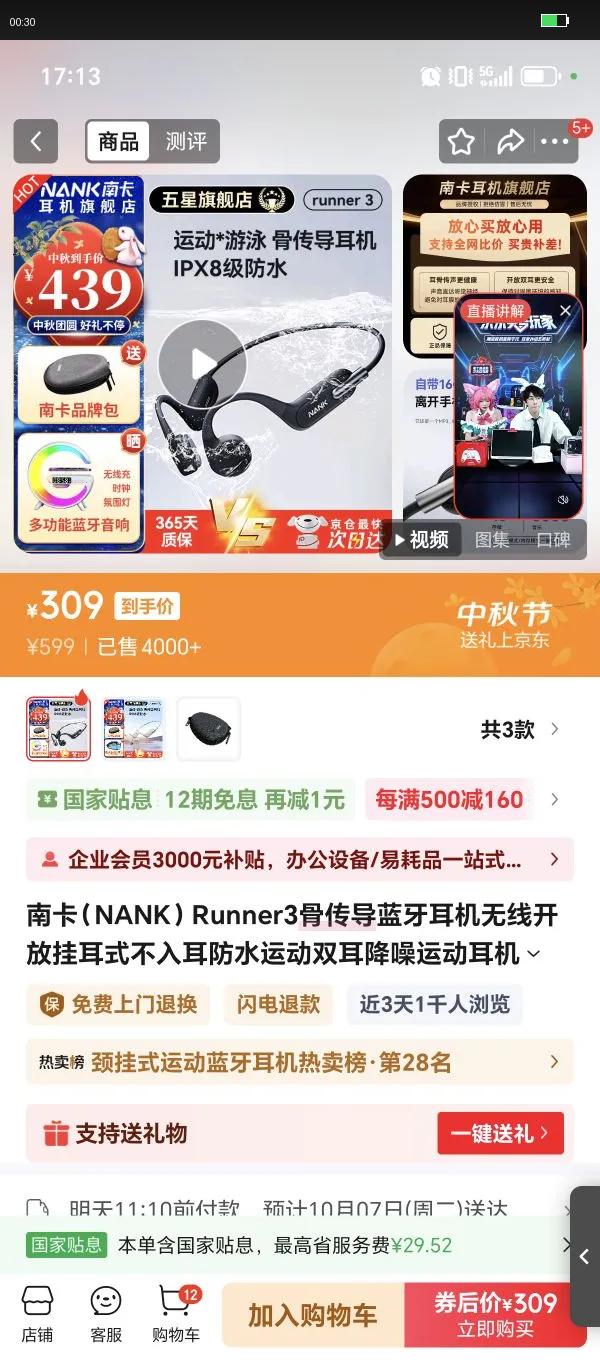Switch to the 测评 tab
Screen dimensions: 600x1372
click(x=186, y=142)
